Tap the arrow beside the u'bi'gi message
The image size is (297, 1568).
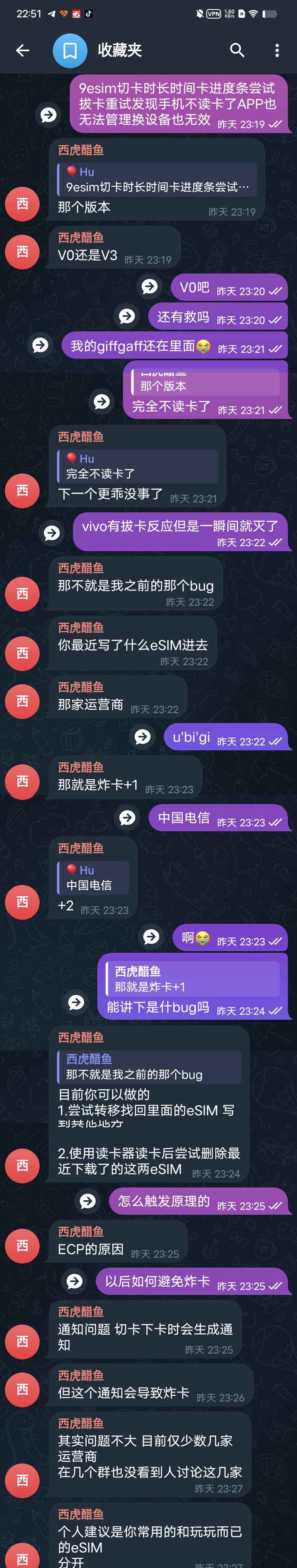(x=143, y=737)
